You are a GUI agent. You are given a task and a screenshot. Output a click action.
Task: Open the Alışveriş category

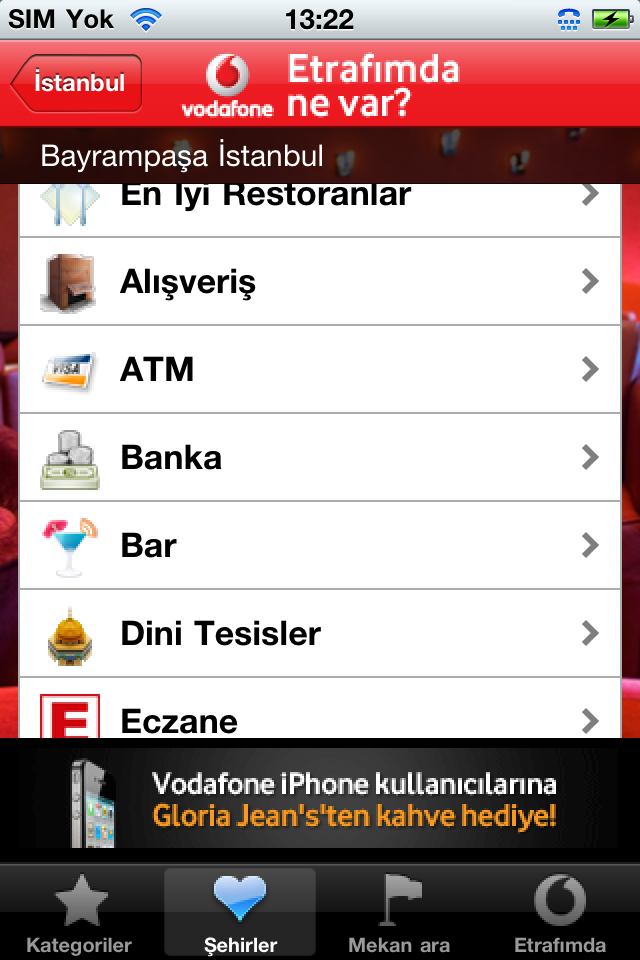(320, 281)
